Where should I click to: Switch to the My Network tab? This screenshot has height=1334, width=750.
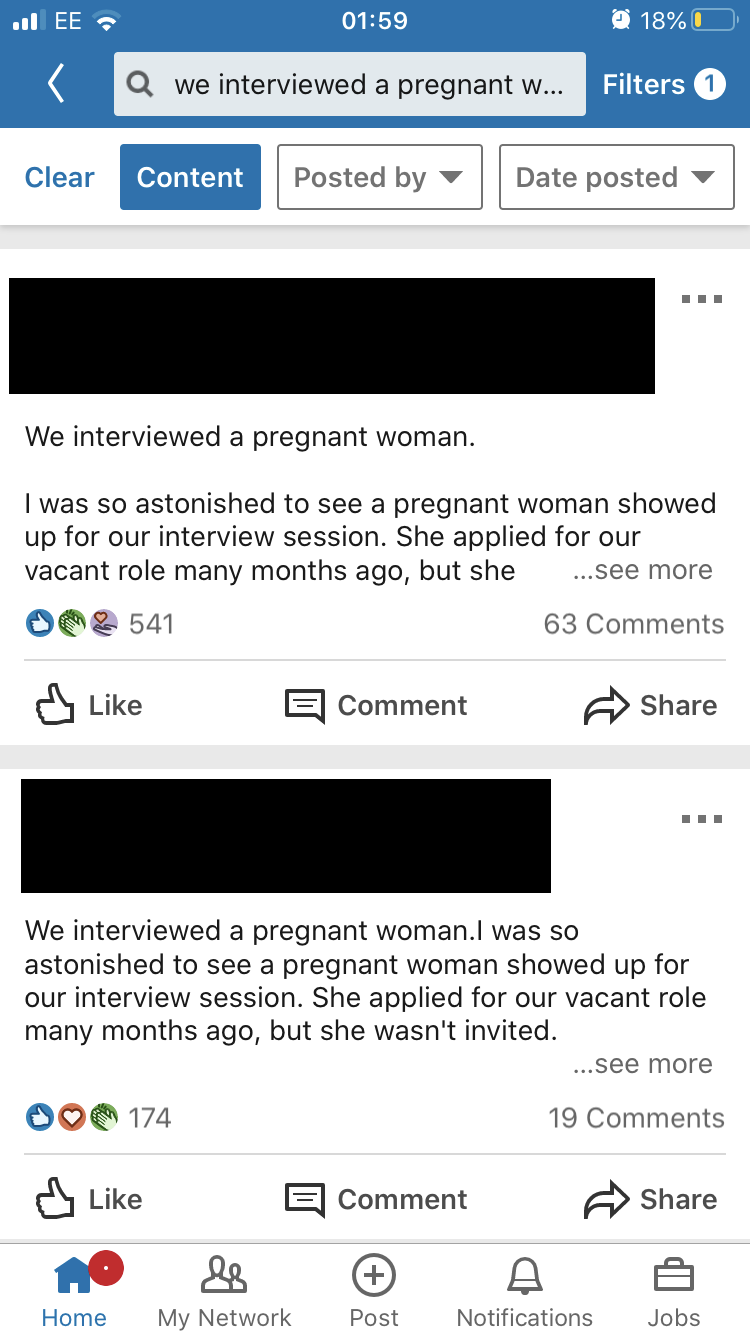224,1292
